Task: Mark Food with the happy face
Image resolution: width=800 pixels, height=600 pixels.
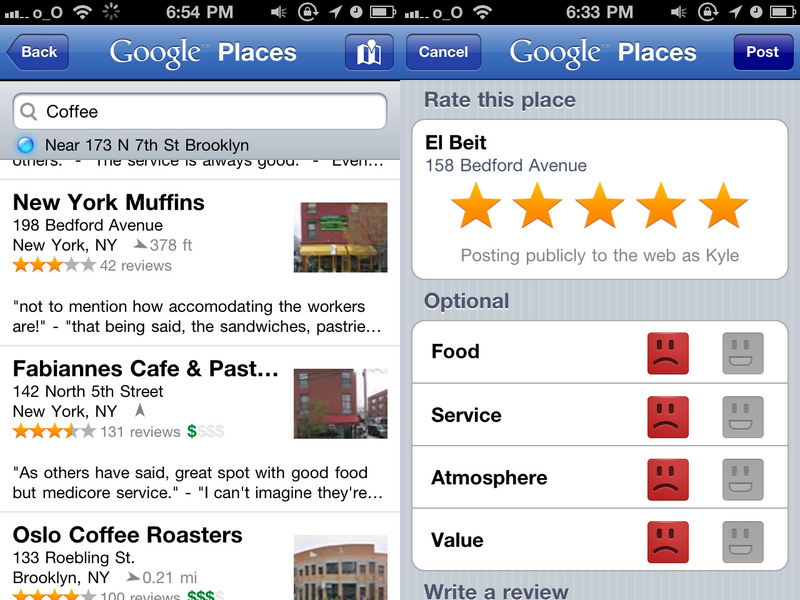Action: (743, 353)
